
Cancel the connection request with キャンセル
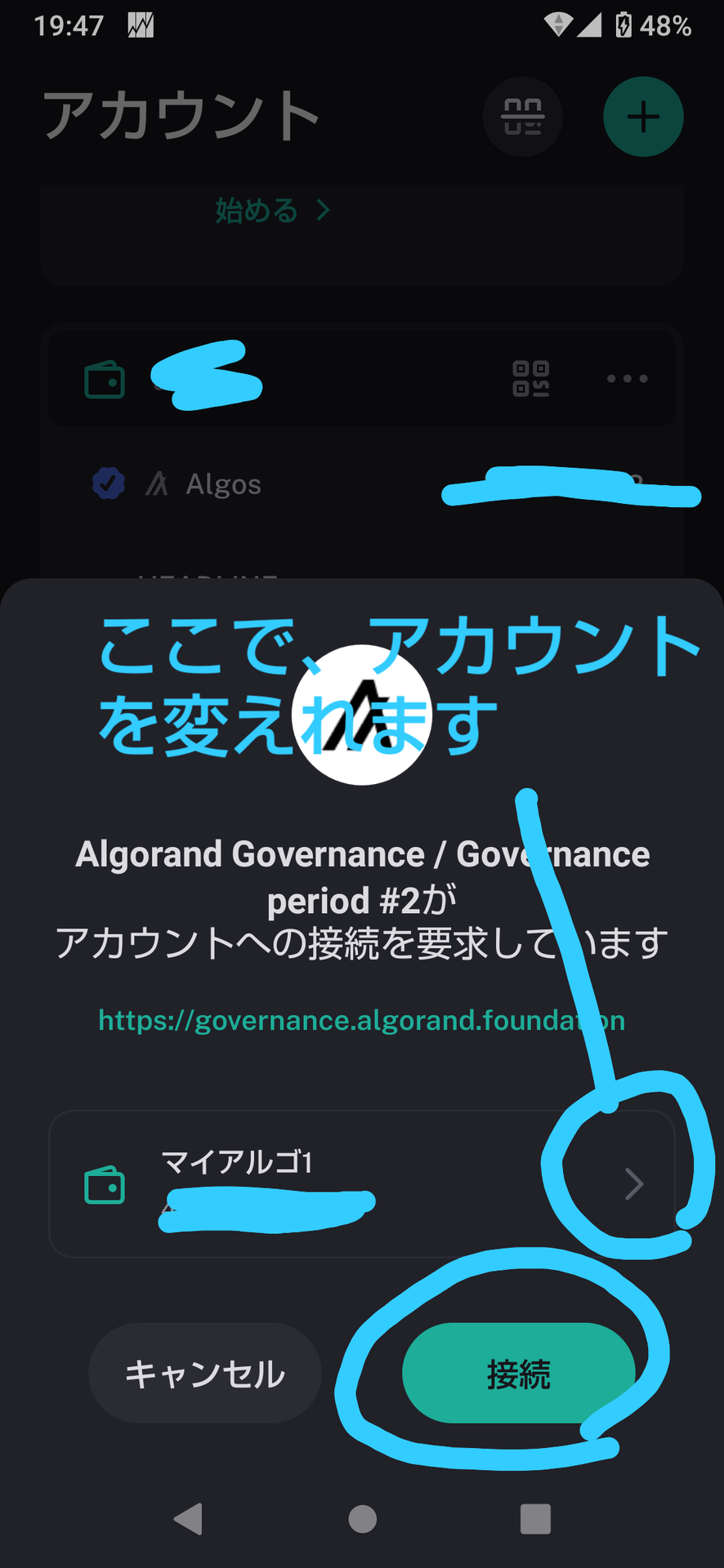point(204,1374)
